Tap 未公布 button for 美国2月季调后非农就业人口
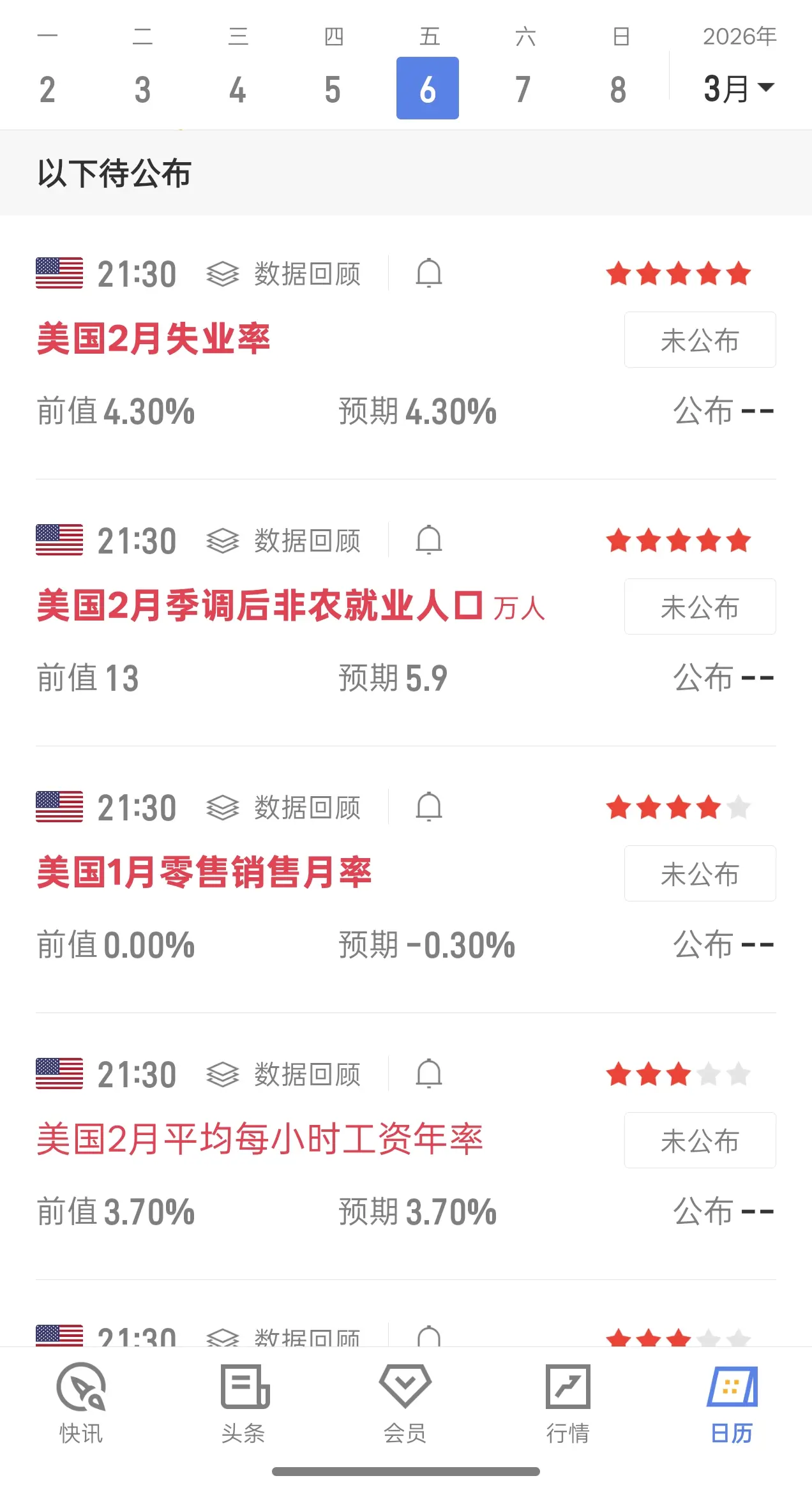Screen dimensions: 812x1492 click(700, 607)
